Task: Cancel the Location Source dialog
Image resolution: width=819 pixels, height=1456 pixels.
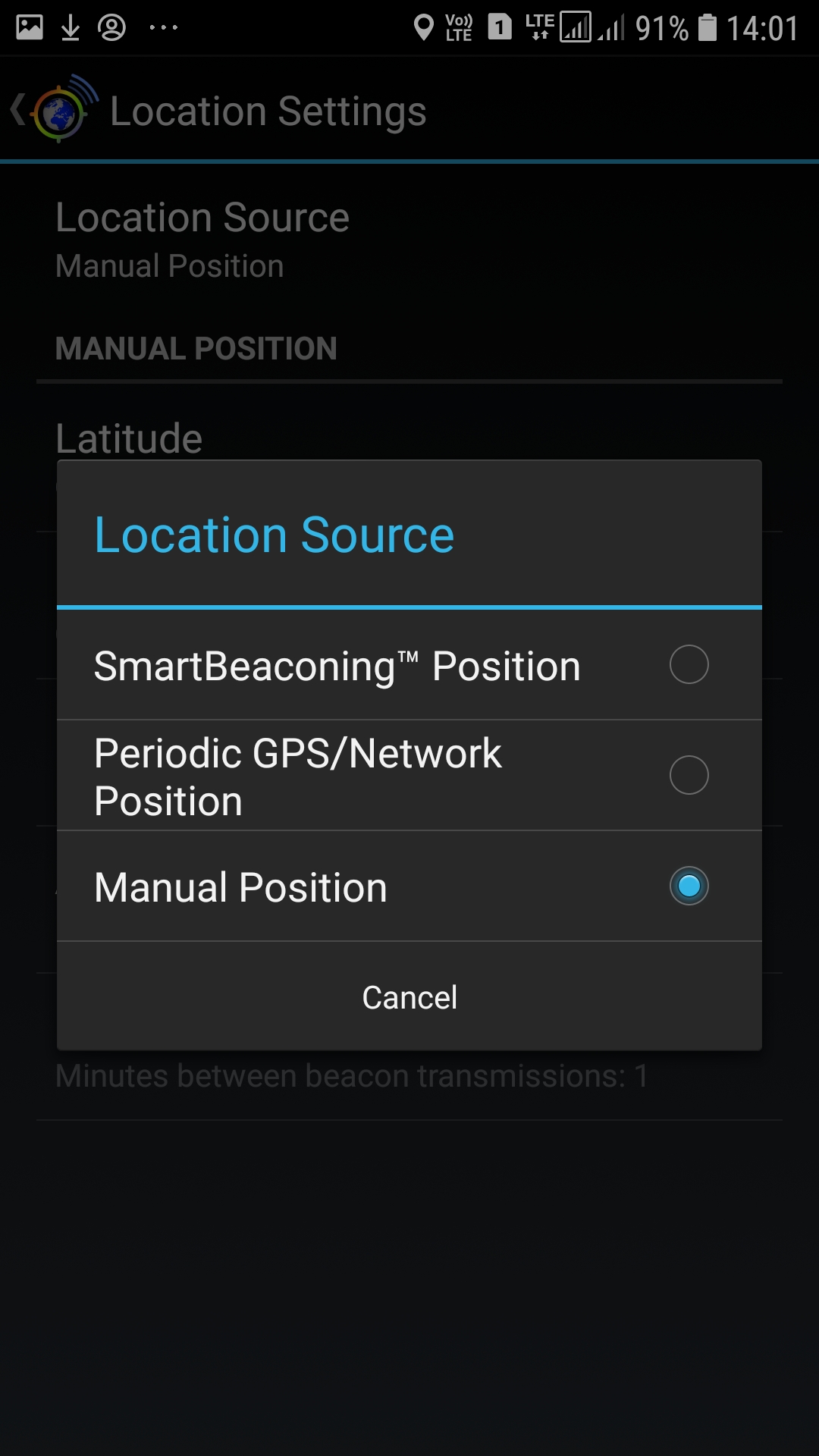Action: click(409, 997)
